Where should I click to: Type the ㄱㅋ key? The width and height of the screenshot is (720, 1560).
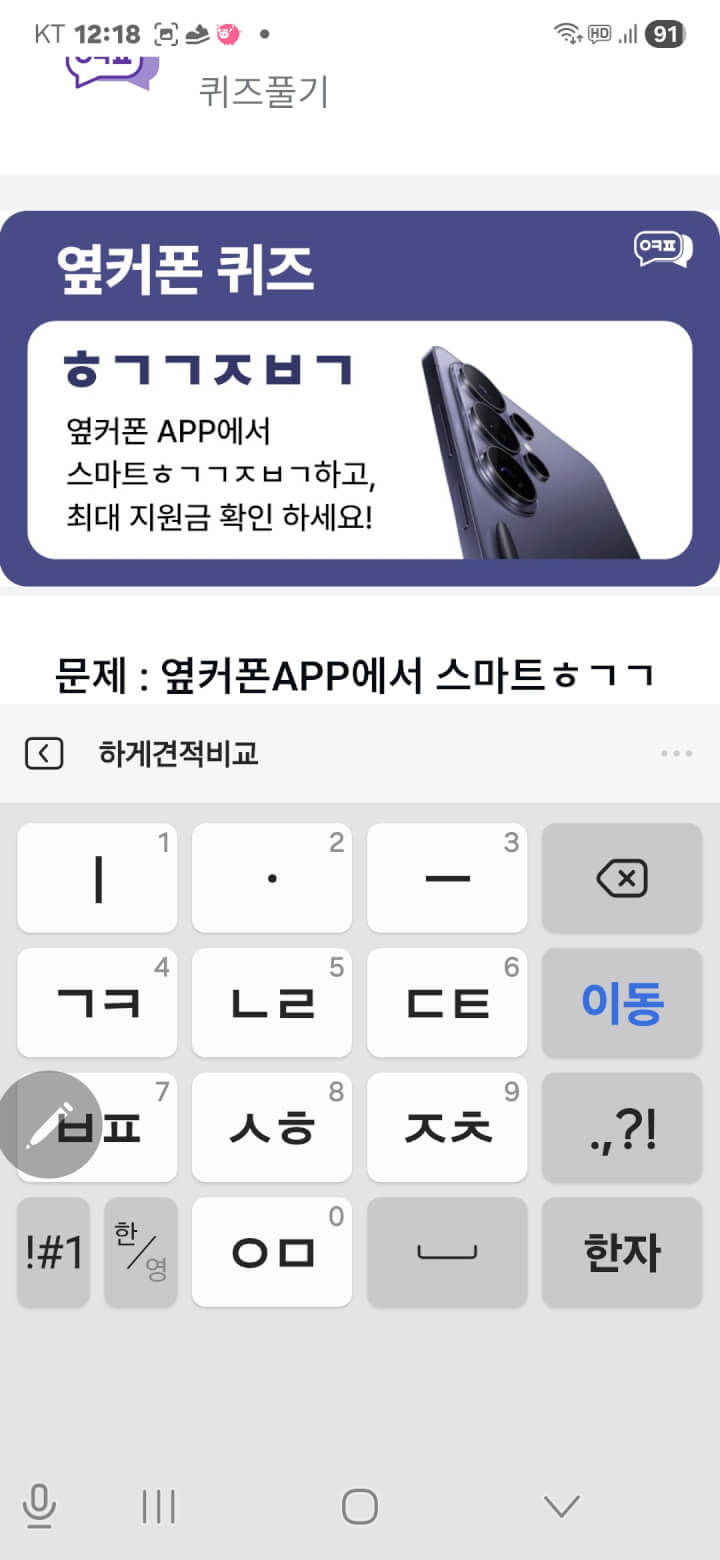(97, 1003)
